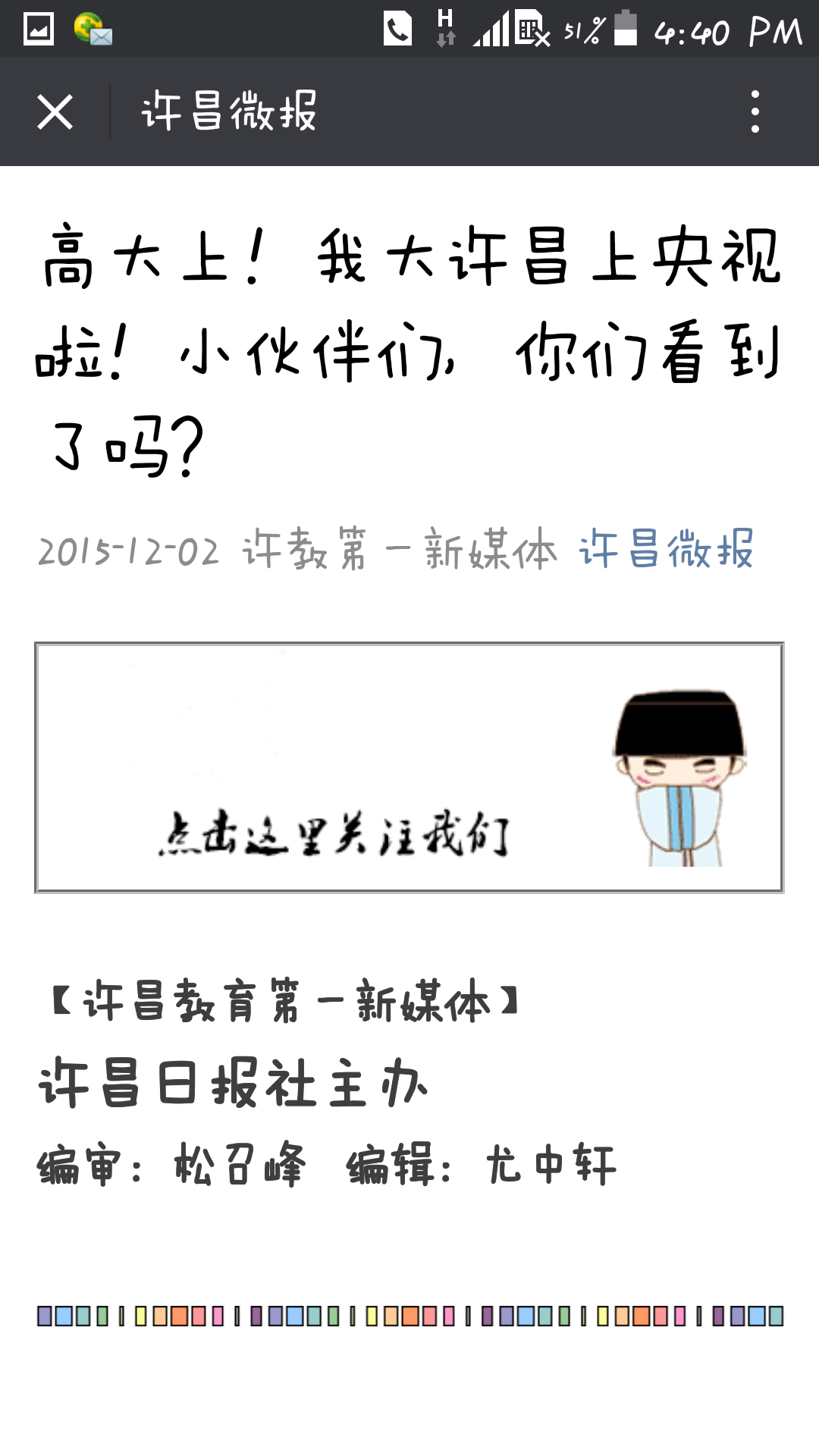Tap the active phone call icon

tap(397, 28)
